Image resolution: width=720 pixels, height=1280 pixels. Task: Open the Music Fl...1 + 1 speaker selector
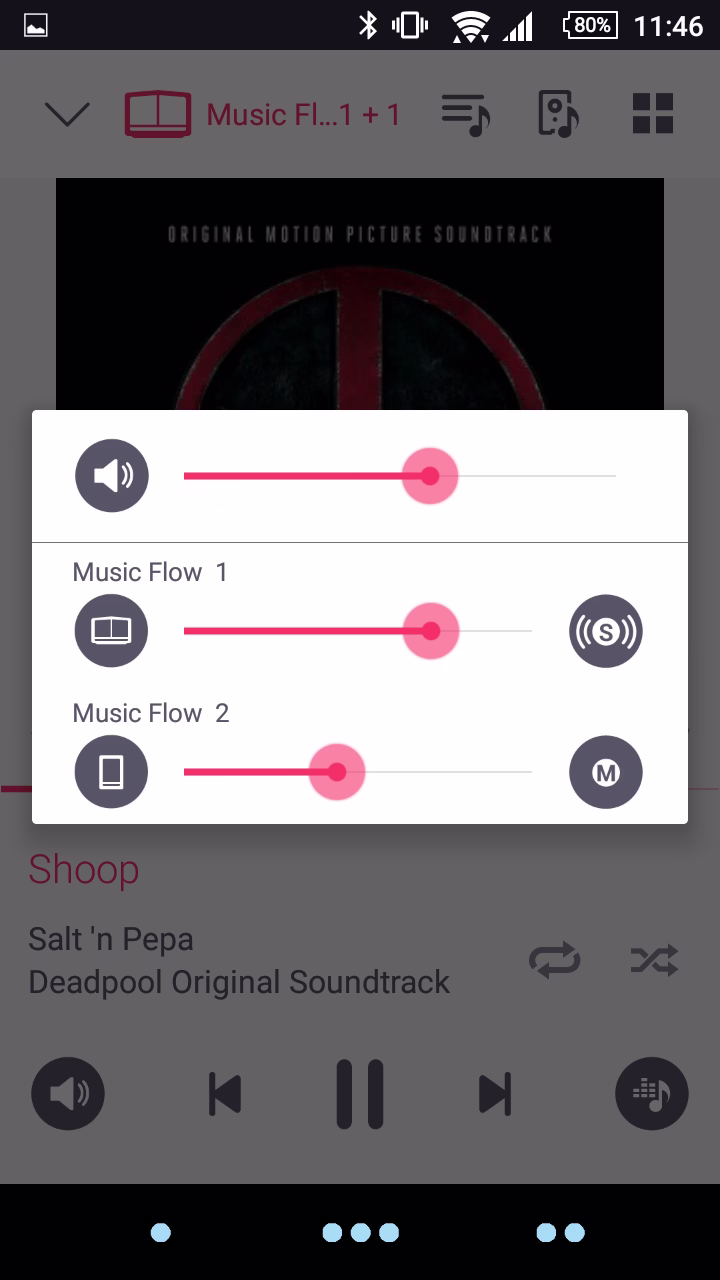(x=262, y=114)
